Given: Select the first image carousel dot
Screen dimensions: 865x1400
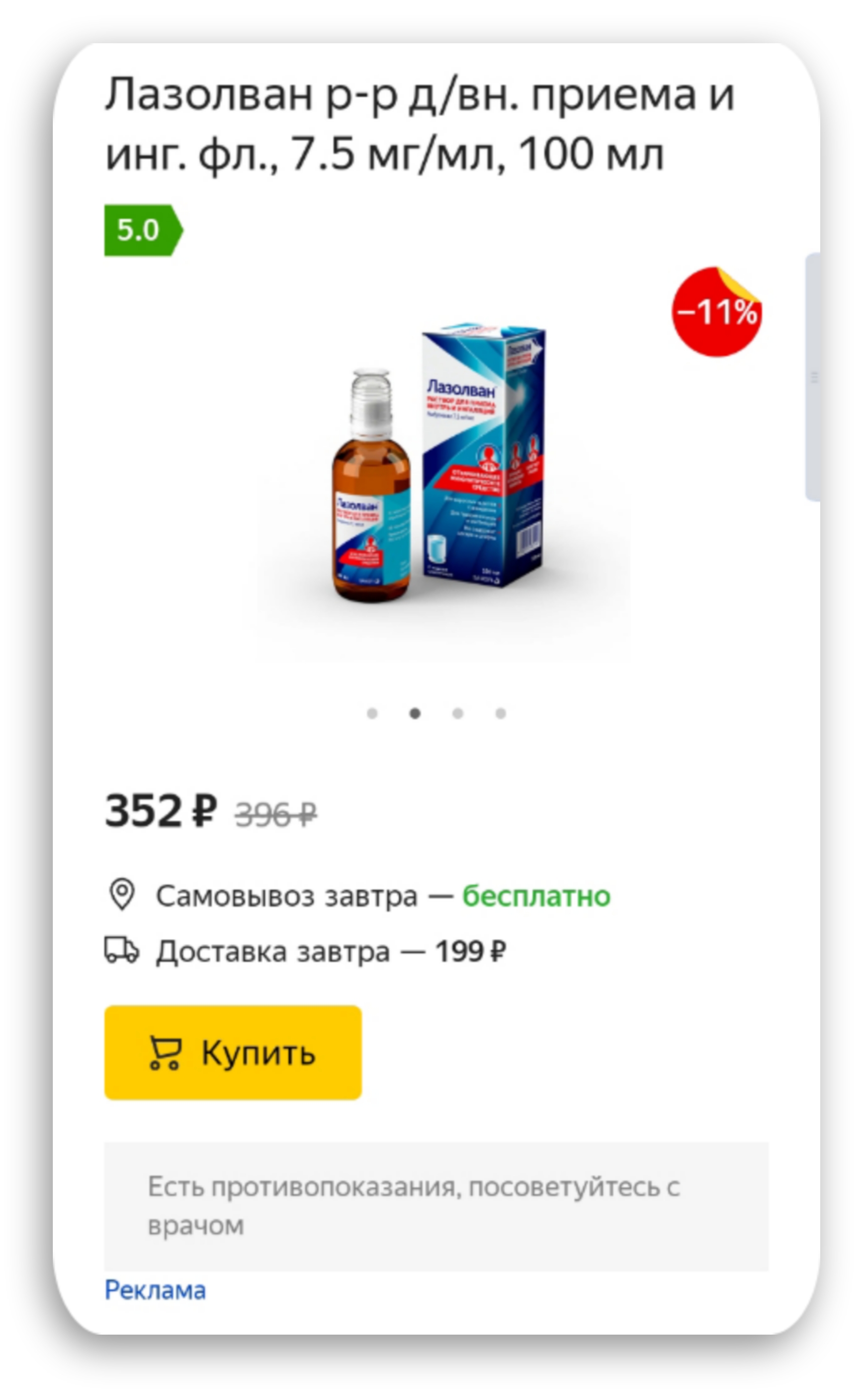Looking at the screenshot, I should [373, 713].
